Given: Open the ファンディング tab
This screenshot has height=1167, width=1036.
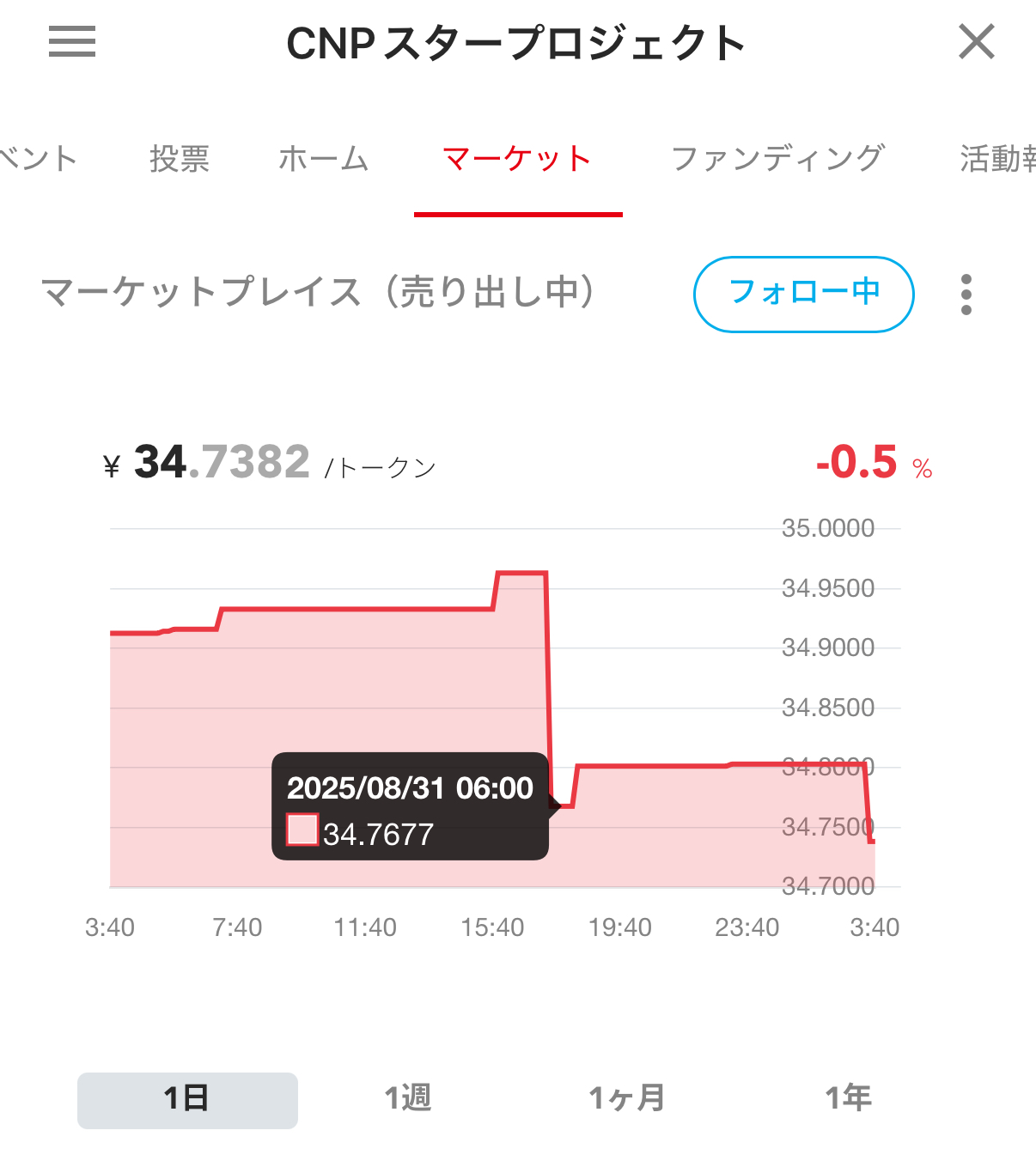Looking at the screenshot, I should [778, 158].
